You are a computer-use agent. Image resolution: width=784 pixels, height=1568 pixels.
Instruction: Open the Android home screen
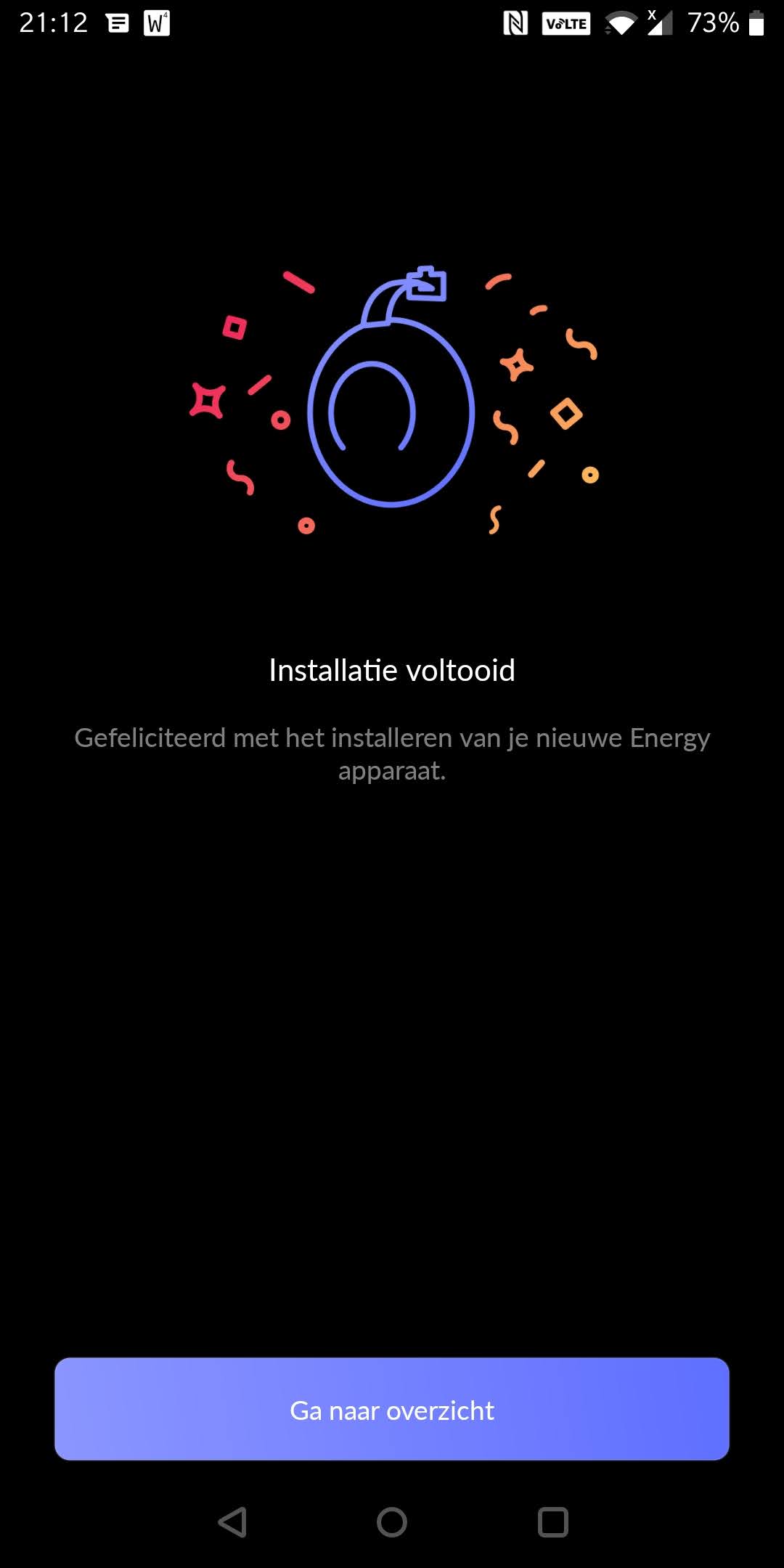392,1522
